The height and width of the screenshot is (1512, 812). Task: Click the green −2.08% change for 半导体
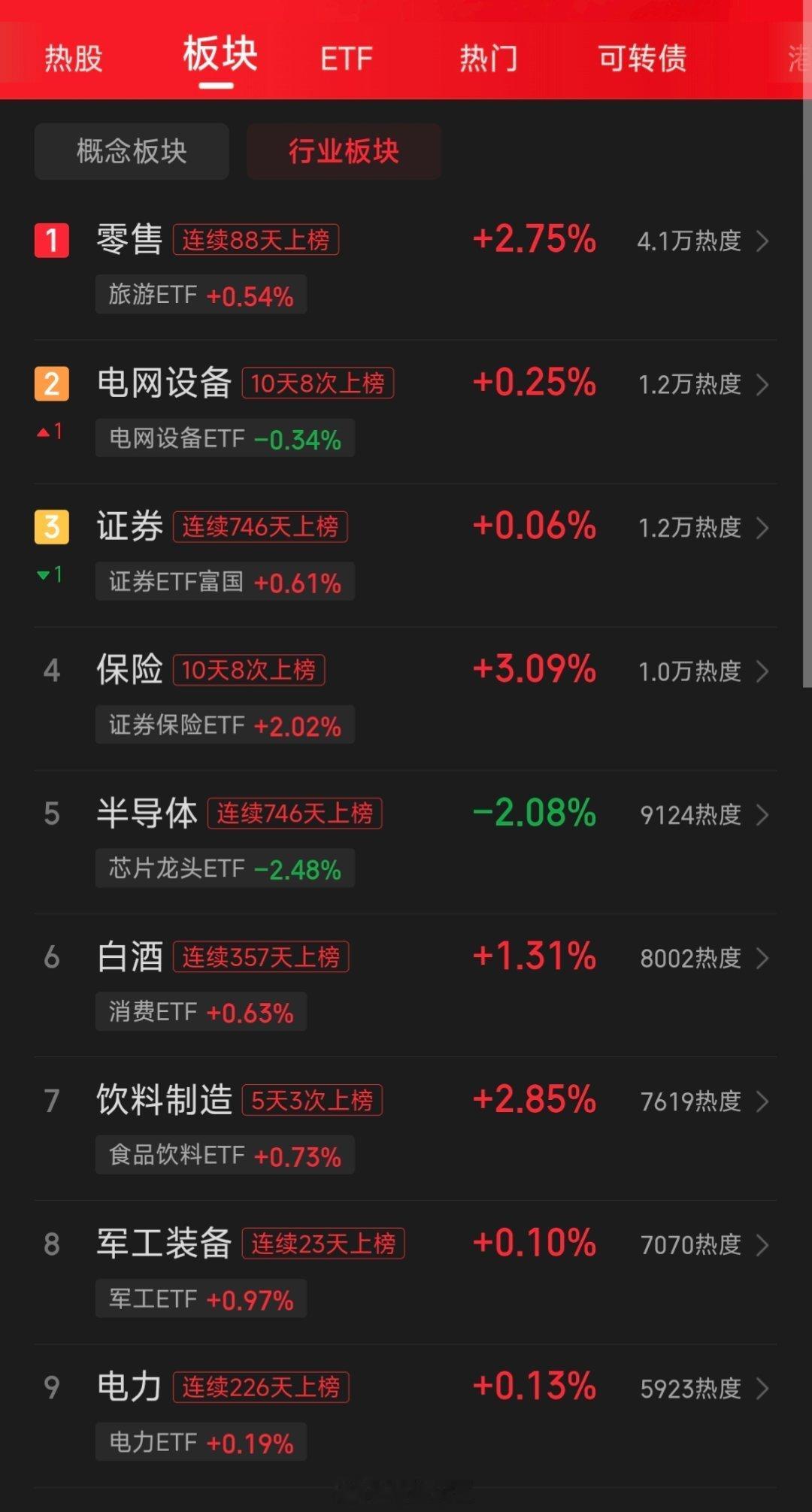pyautogui.click(x=535, y=813)
